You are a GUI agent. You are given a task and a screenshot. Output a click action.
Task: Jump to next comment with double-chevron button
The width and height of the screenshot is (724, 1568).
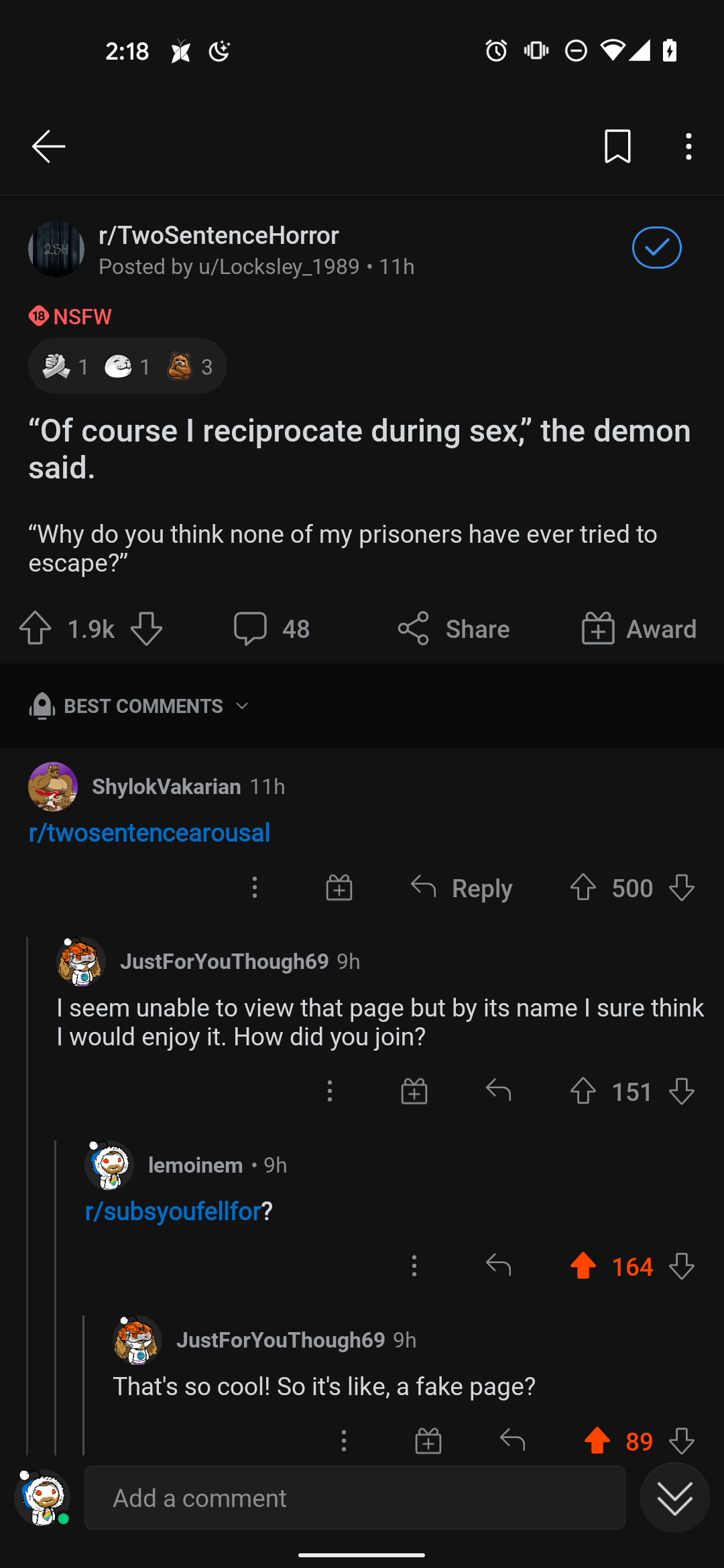674,1498
